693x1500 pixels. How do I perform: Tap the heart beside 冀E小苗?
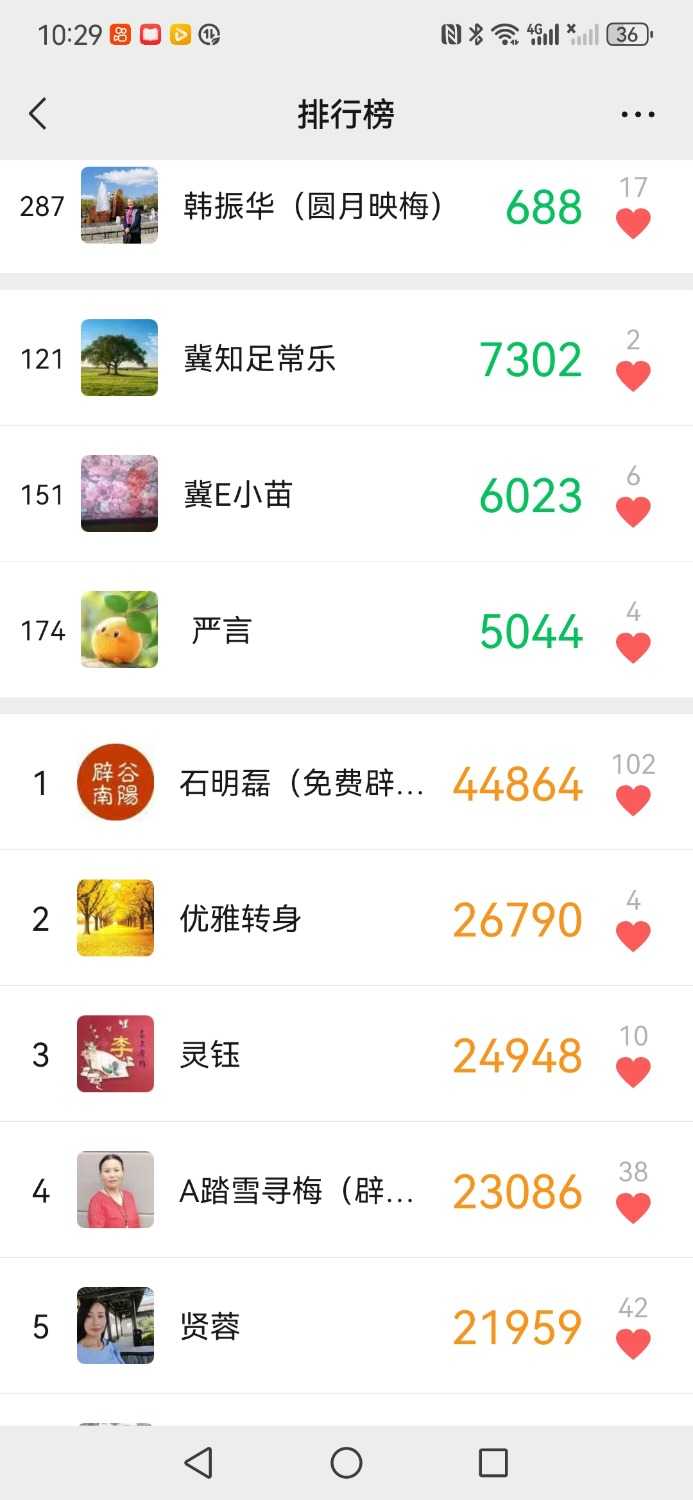coord(633,511)
